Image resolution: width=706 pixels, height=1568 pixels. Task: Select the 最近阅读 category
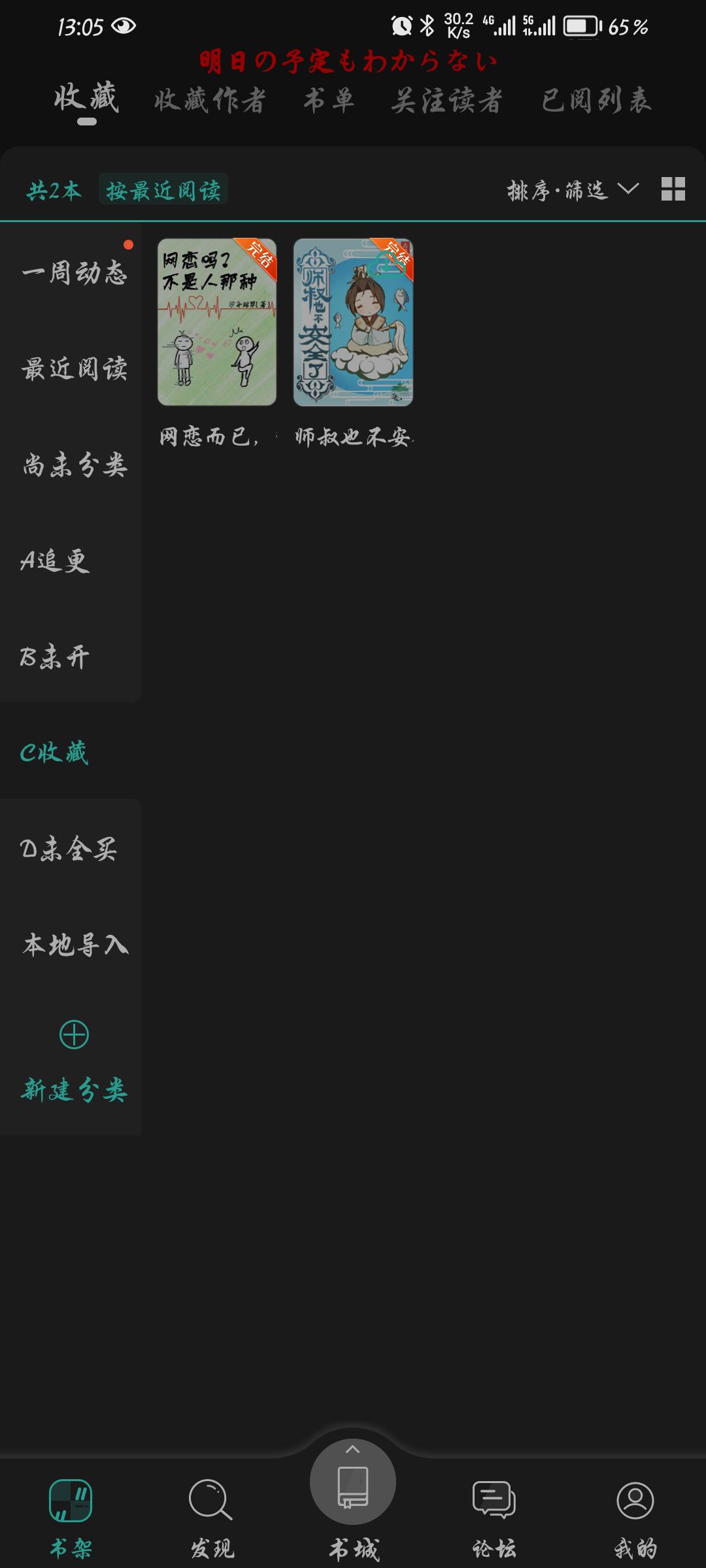74,368
